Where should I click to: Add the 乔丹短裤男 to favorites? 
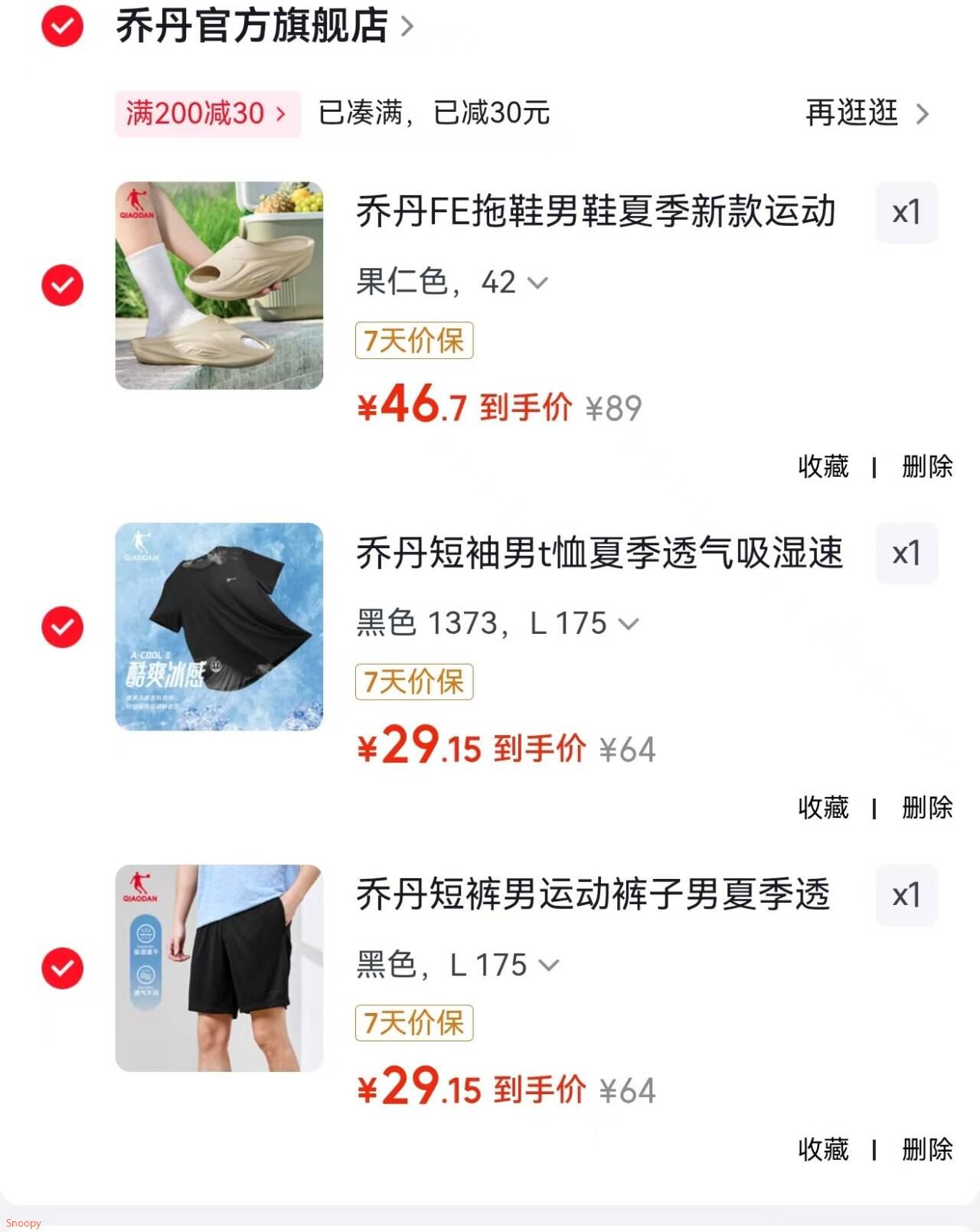click(823, 1149)
